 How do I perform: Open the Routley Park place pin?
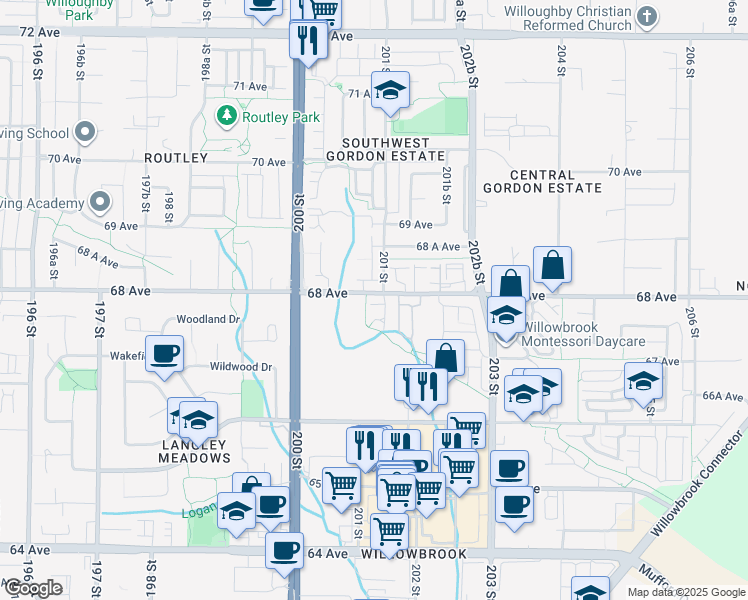pos(228,117)
